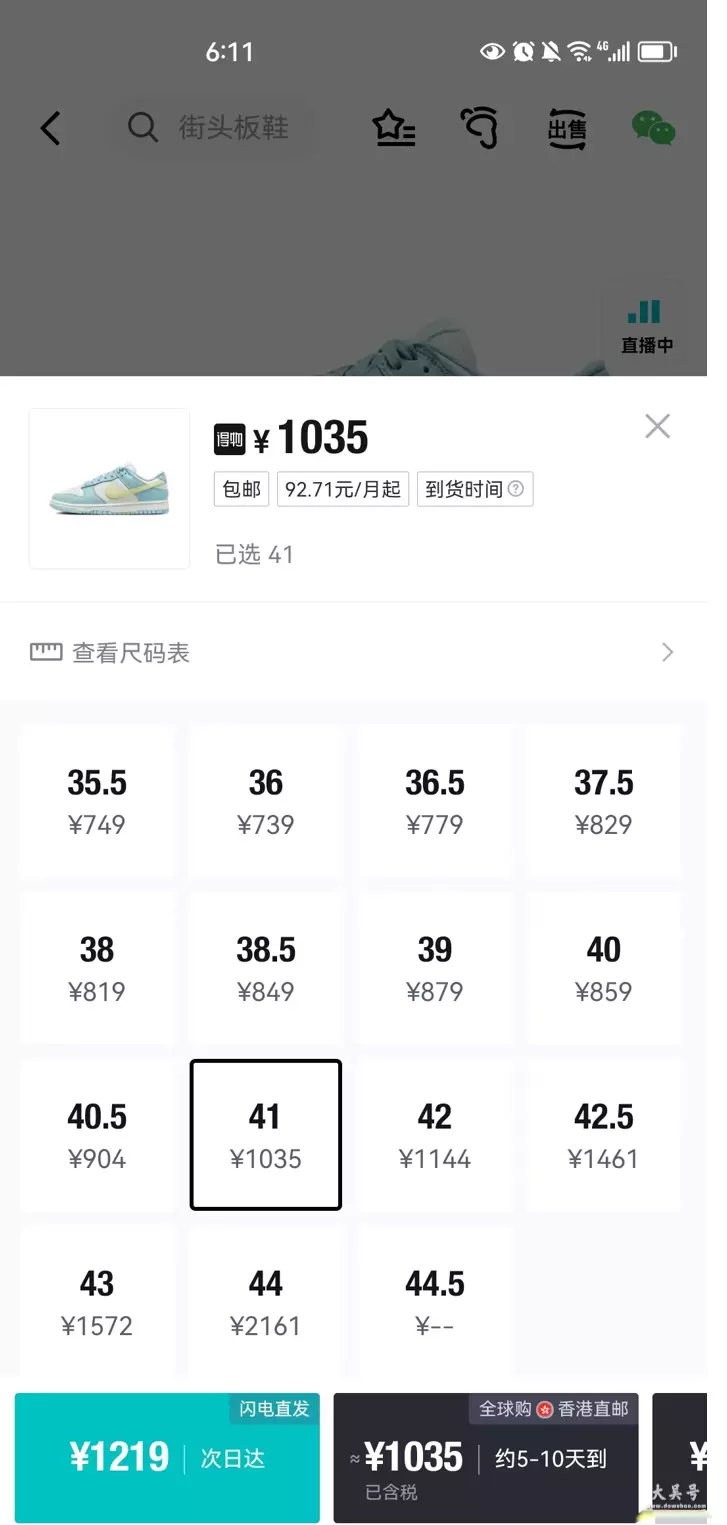Select size 38.5 at ¥849
This screenshot has height=1525, width=727.
tap(266, 969)
